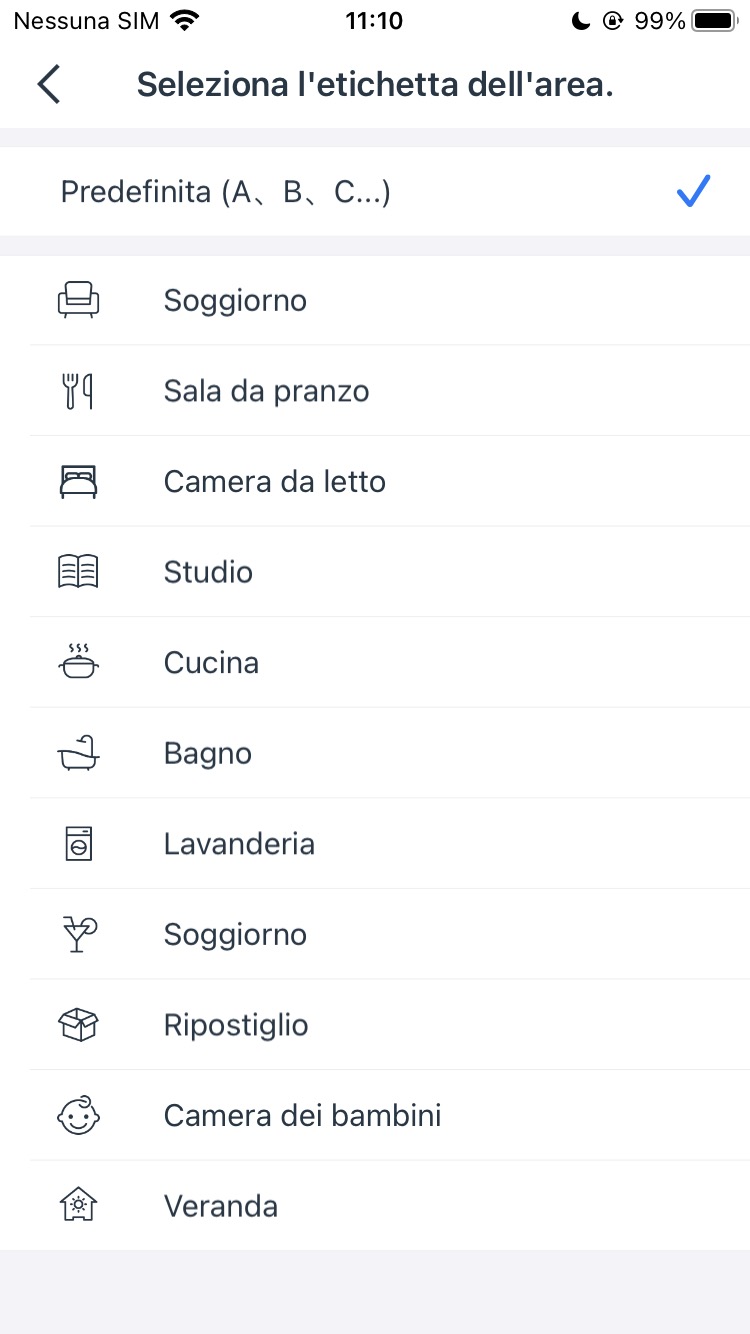This screenshot has height=1334, width=750.
Task: Go back using the top-left arrow
Action: tap(48, 85)
